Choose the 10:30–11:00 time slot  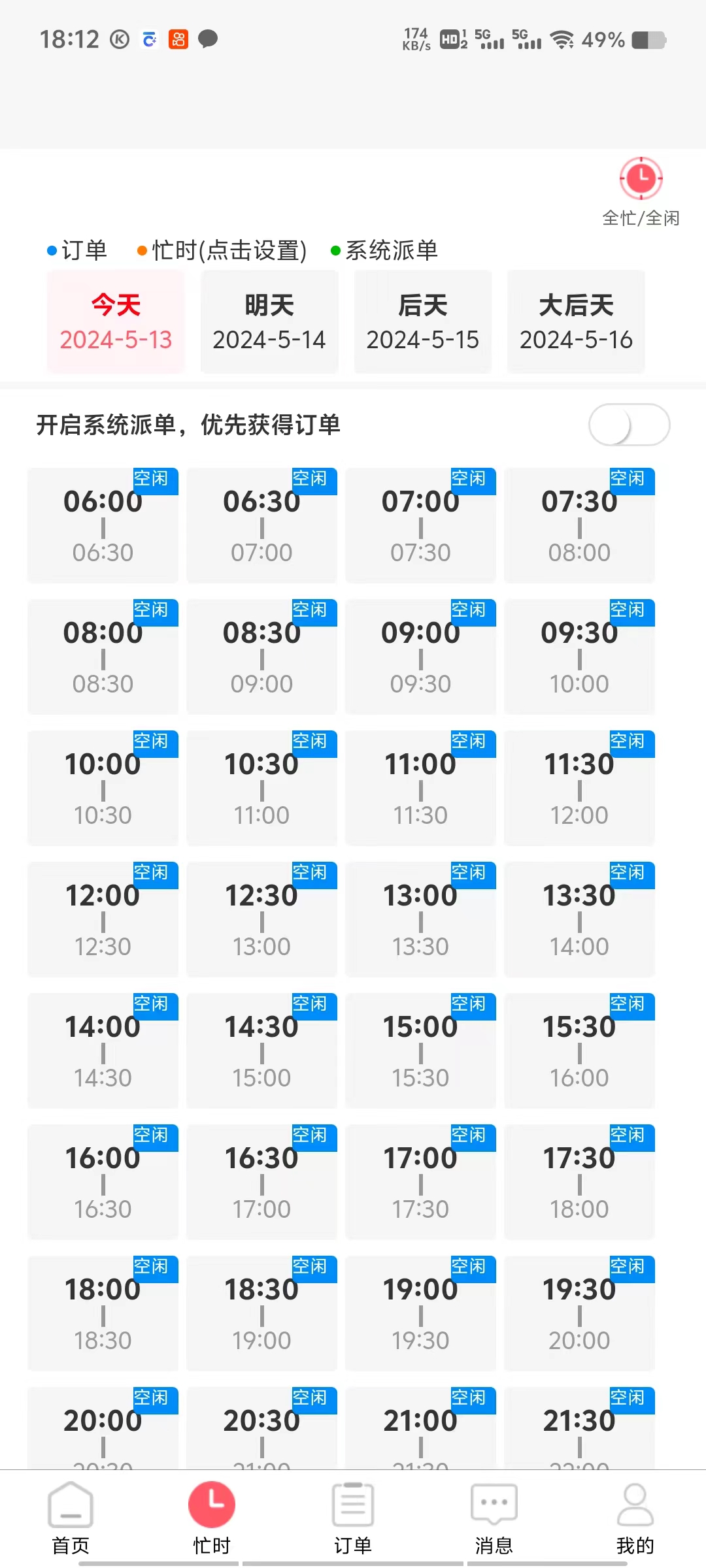(261, 788)
